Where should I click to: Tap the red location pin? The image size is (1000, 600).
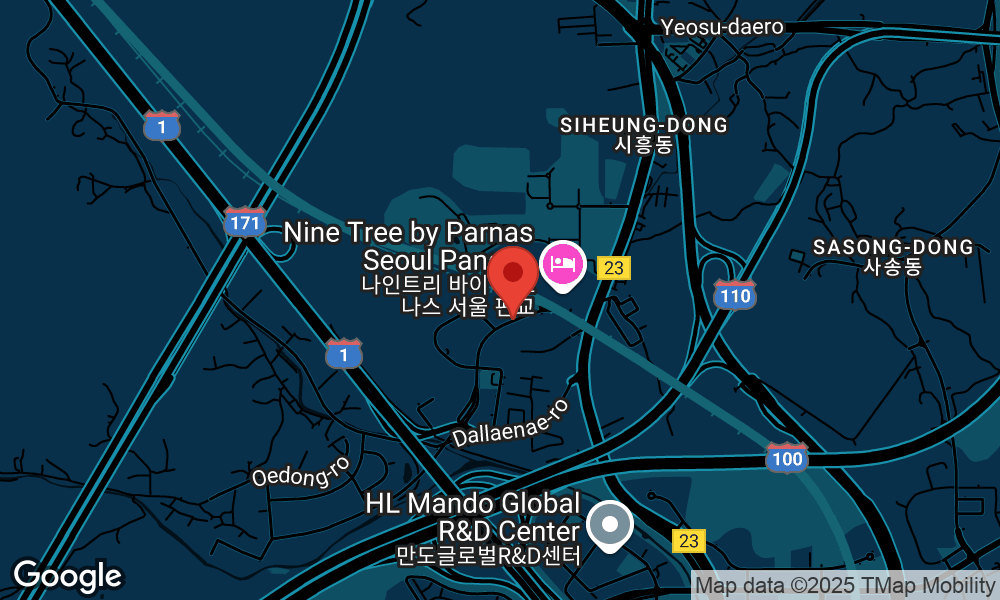(x=513, y=274)
